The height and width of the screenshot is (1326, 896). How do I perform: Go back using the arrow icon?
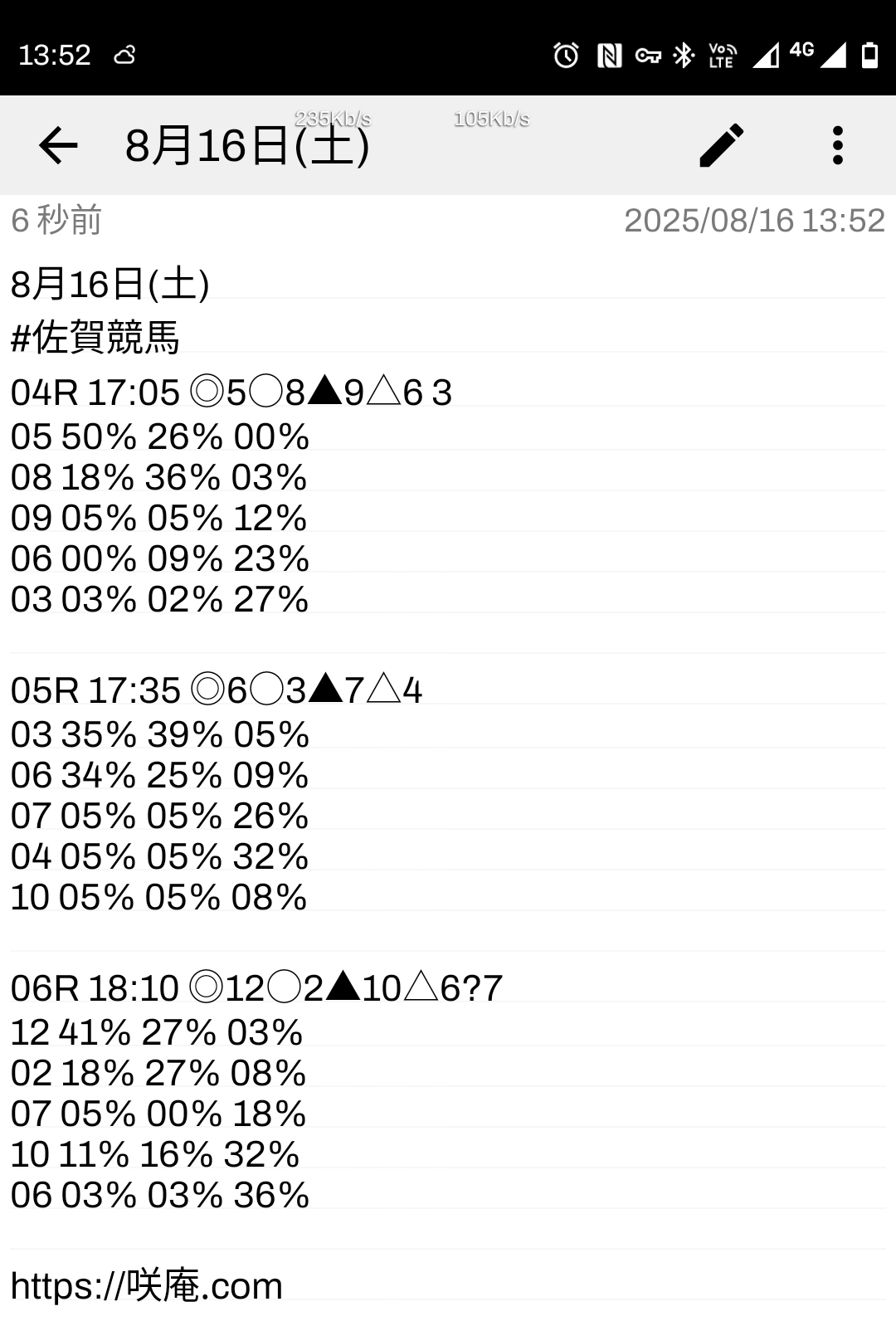(58, 146)
